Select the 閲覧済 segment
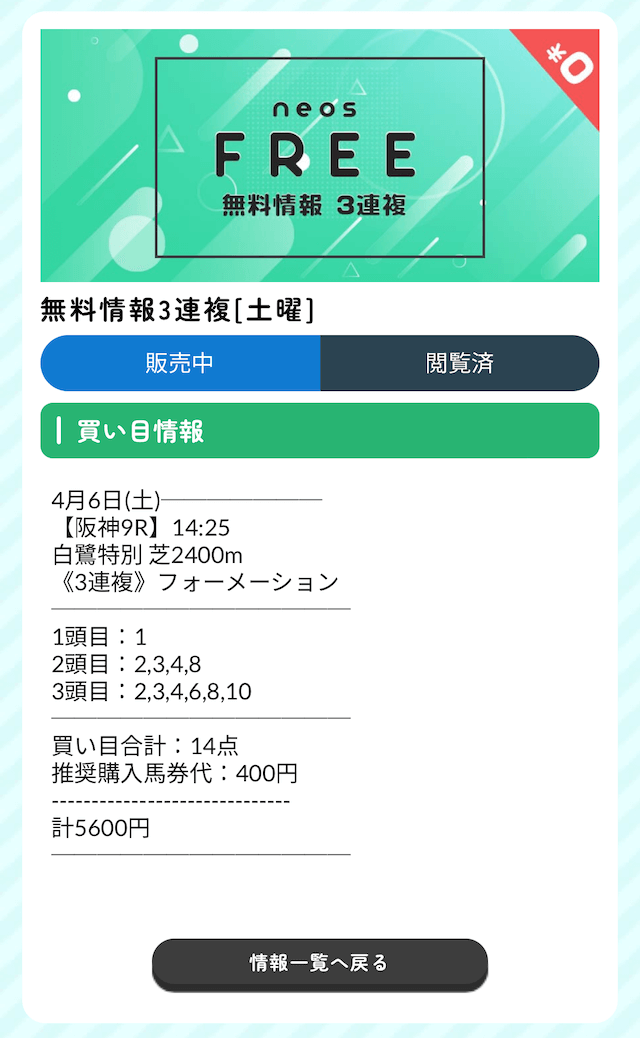This screenshot has width=640, height=1038. 460,363
